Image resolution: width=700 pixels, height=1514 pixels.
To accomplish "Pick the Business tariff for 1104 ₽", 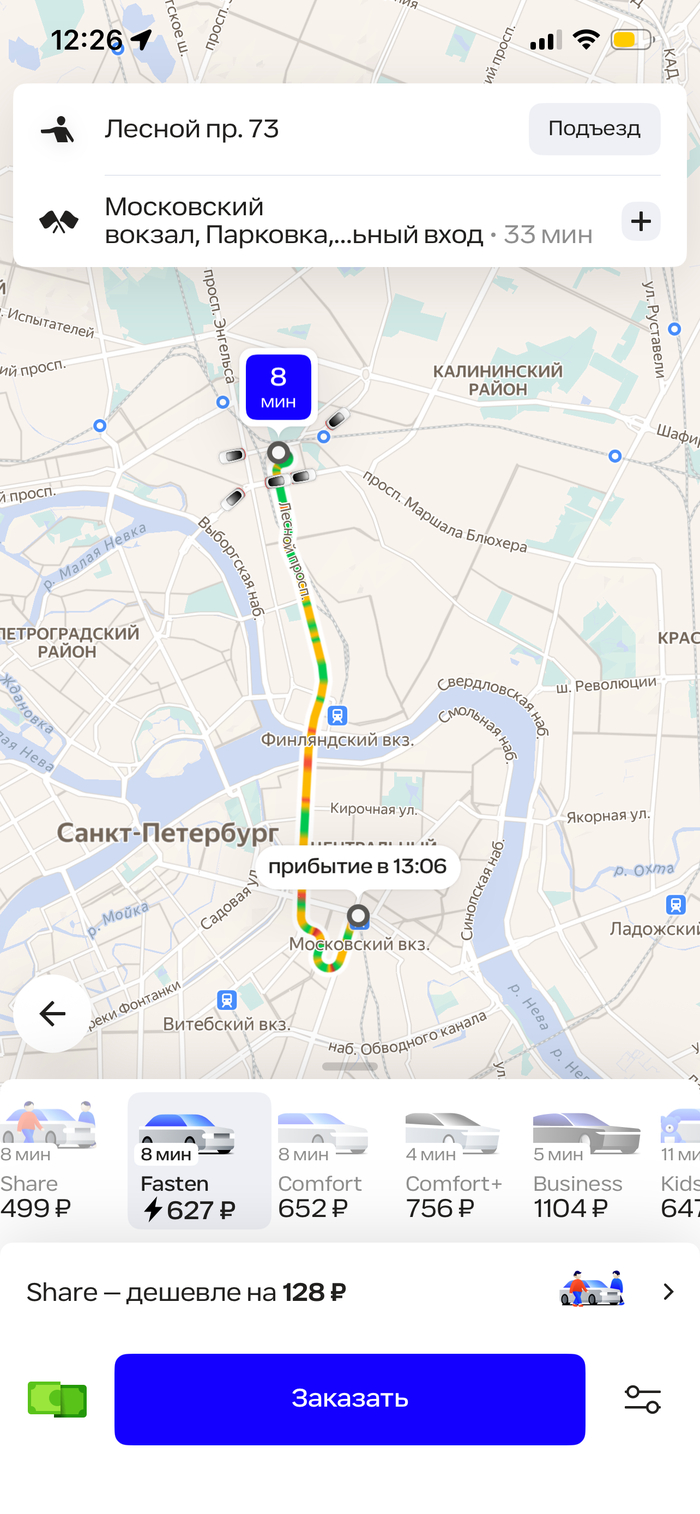I will 583,1163.
